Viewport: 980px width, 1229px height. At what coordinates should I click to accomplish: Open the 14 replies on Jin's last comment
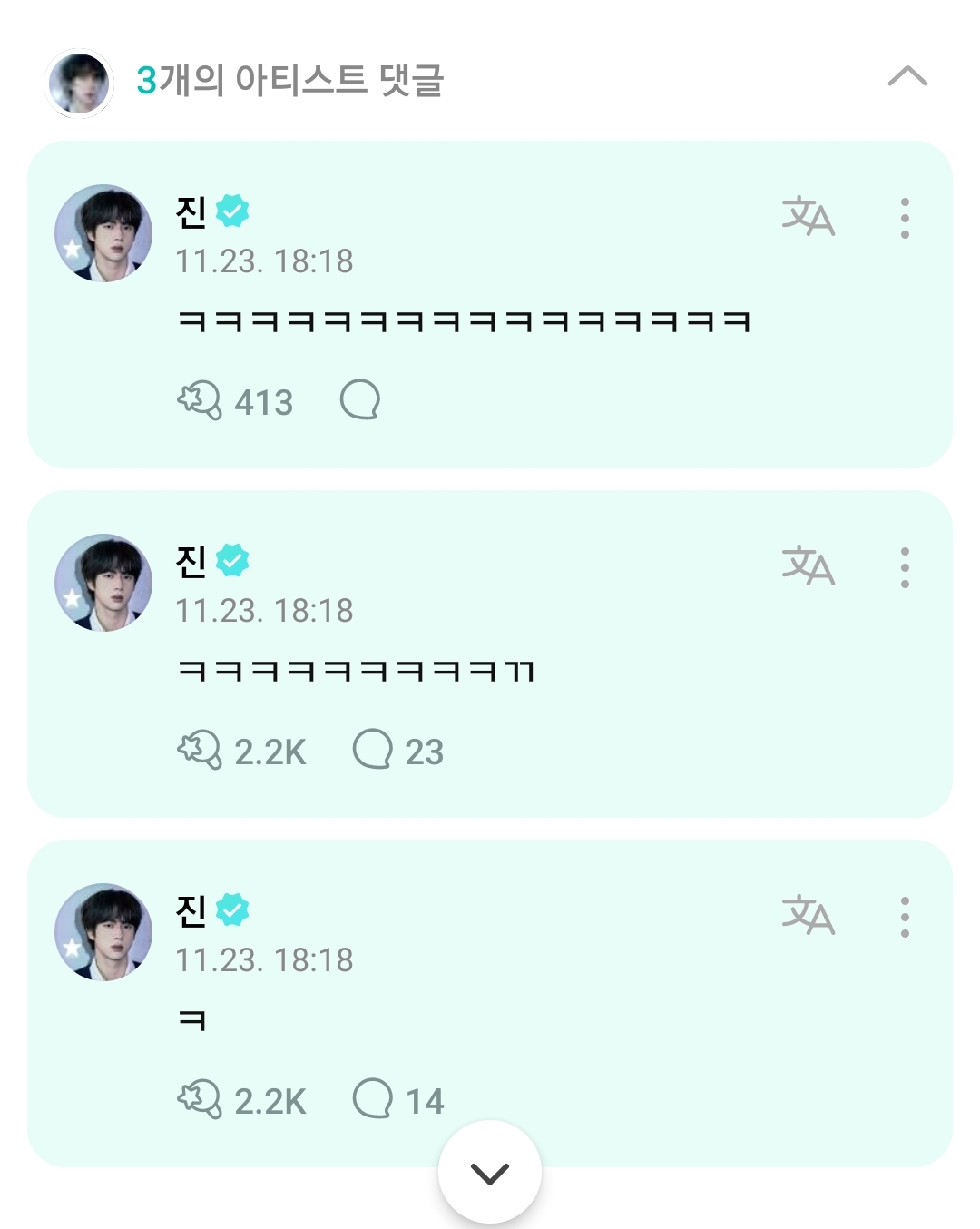pos(400,1102)
